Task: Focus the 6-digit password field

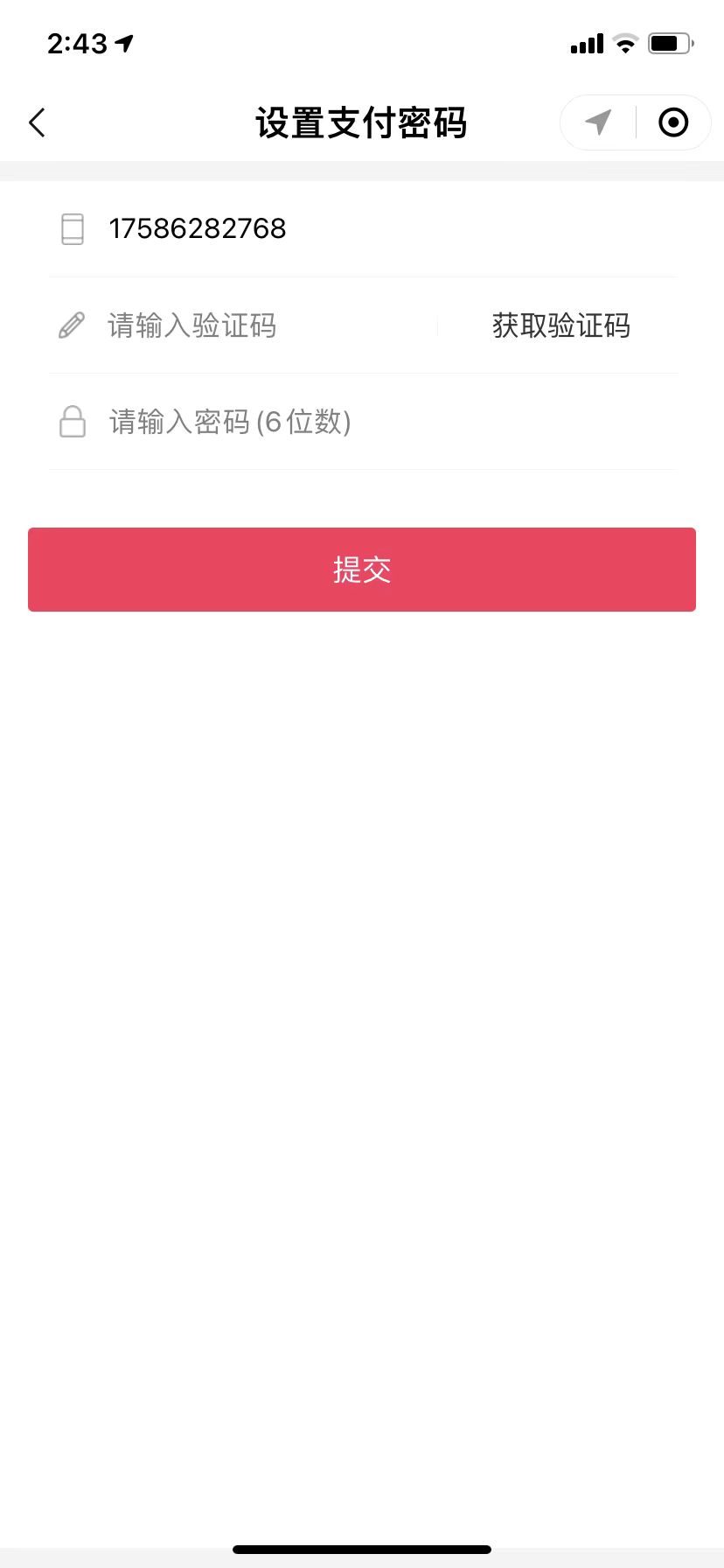Action: click(350, 423)
